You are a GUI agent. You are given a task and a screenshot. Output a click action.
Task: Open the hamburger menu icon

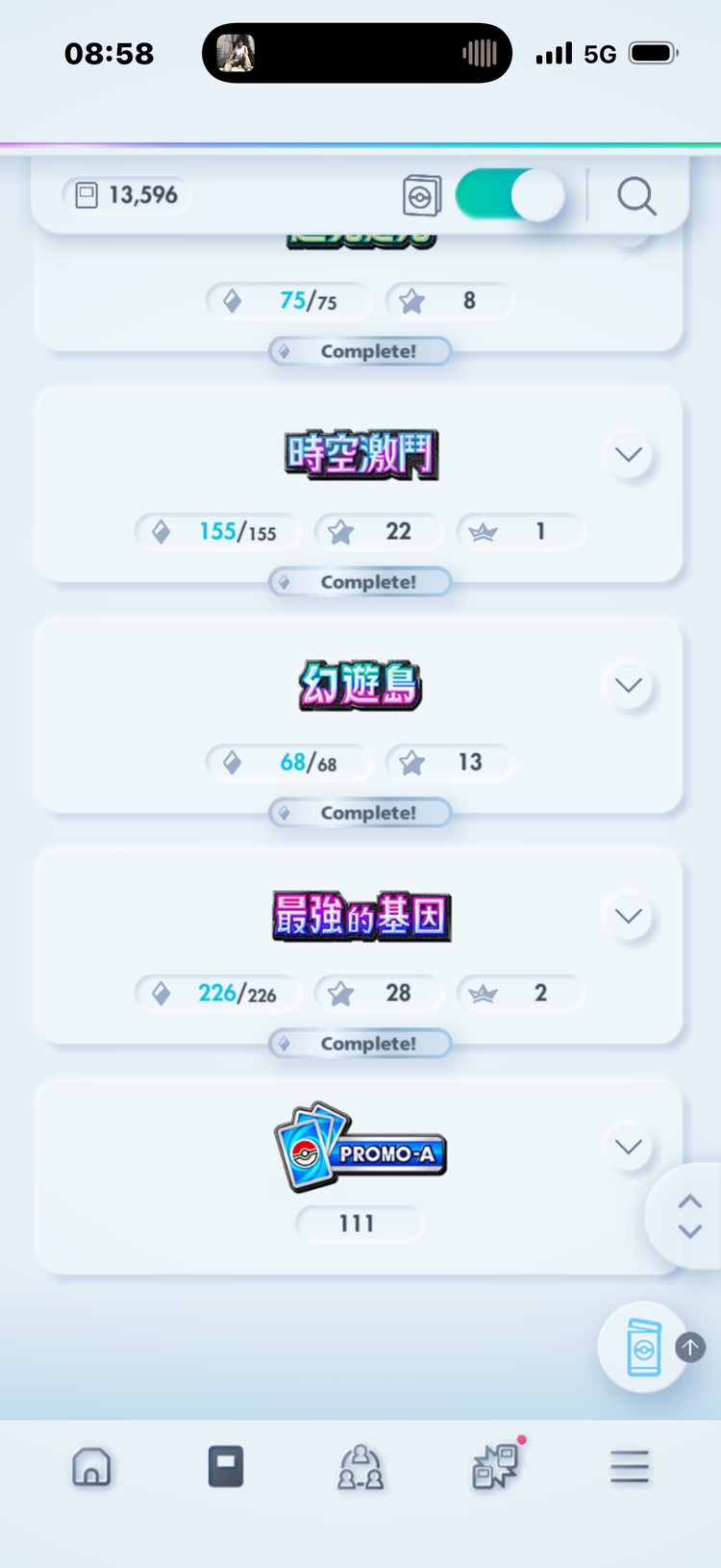point(630,1466)
